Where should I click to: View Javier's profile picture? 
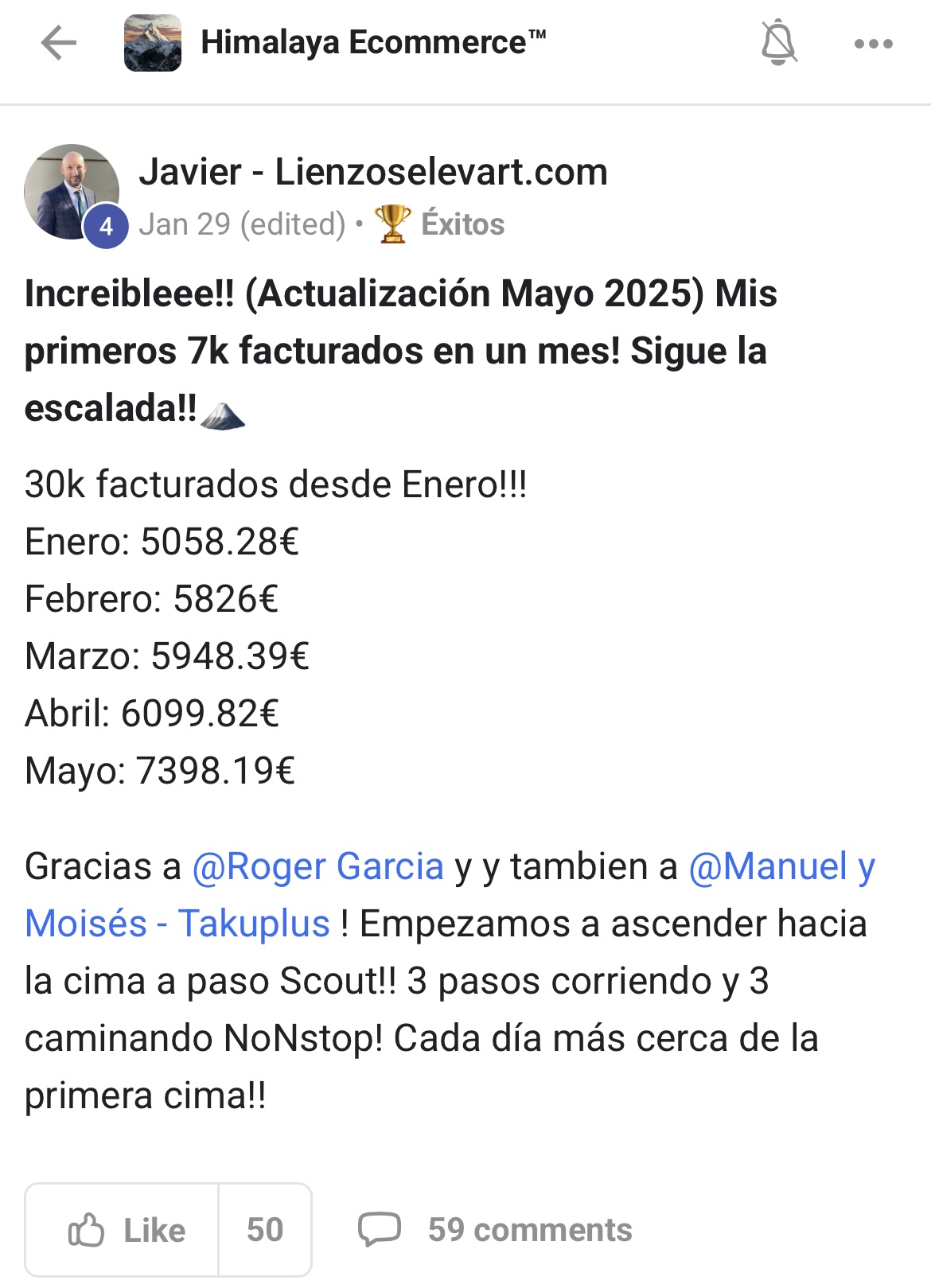pos(72,191)
